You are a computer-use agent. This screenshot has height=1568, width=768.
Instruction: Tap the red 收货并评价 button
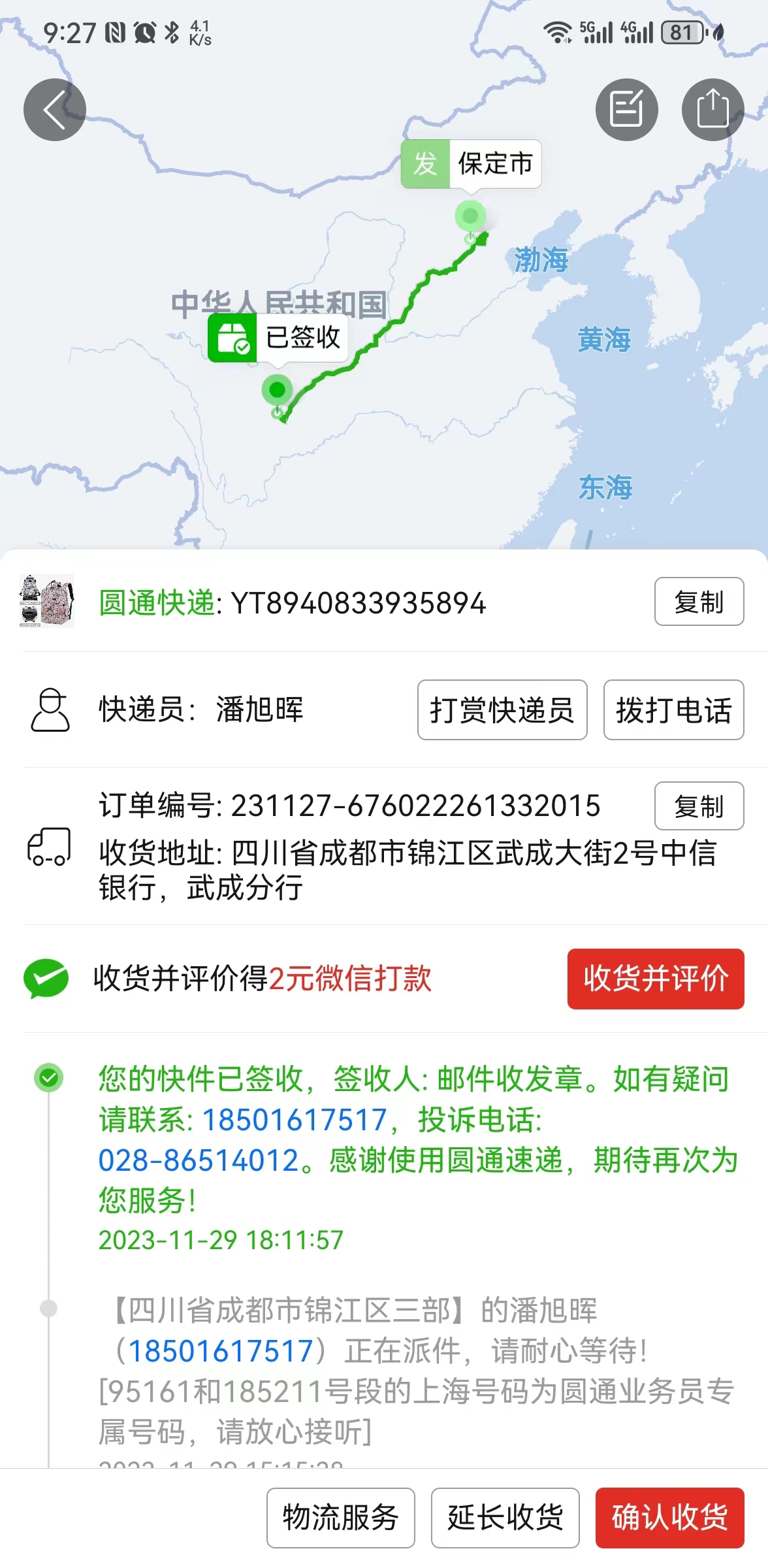pyautogui.click(x=656, y=979)
